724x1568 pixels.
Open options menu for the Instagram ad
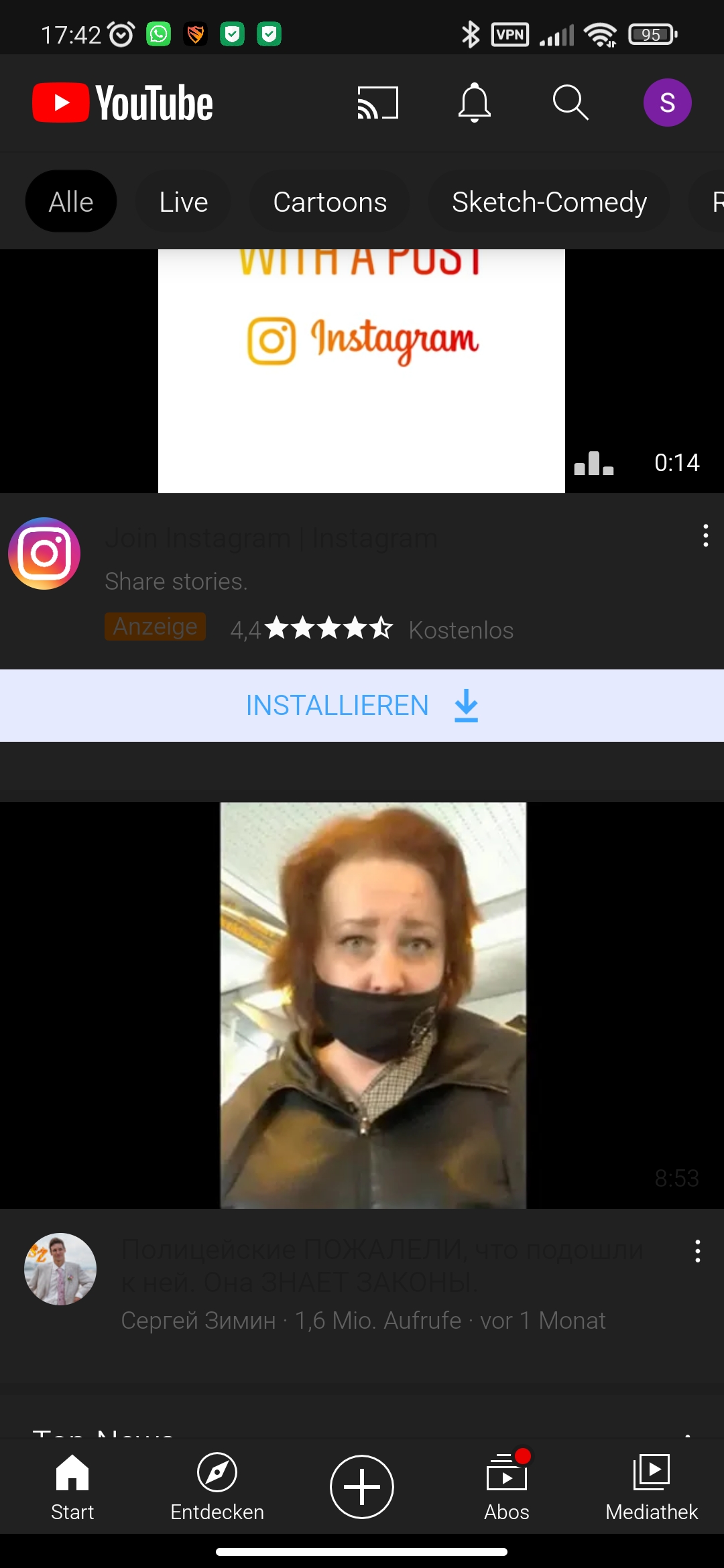pos(705,535)
